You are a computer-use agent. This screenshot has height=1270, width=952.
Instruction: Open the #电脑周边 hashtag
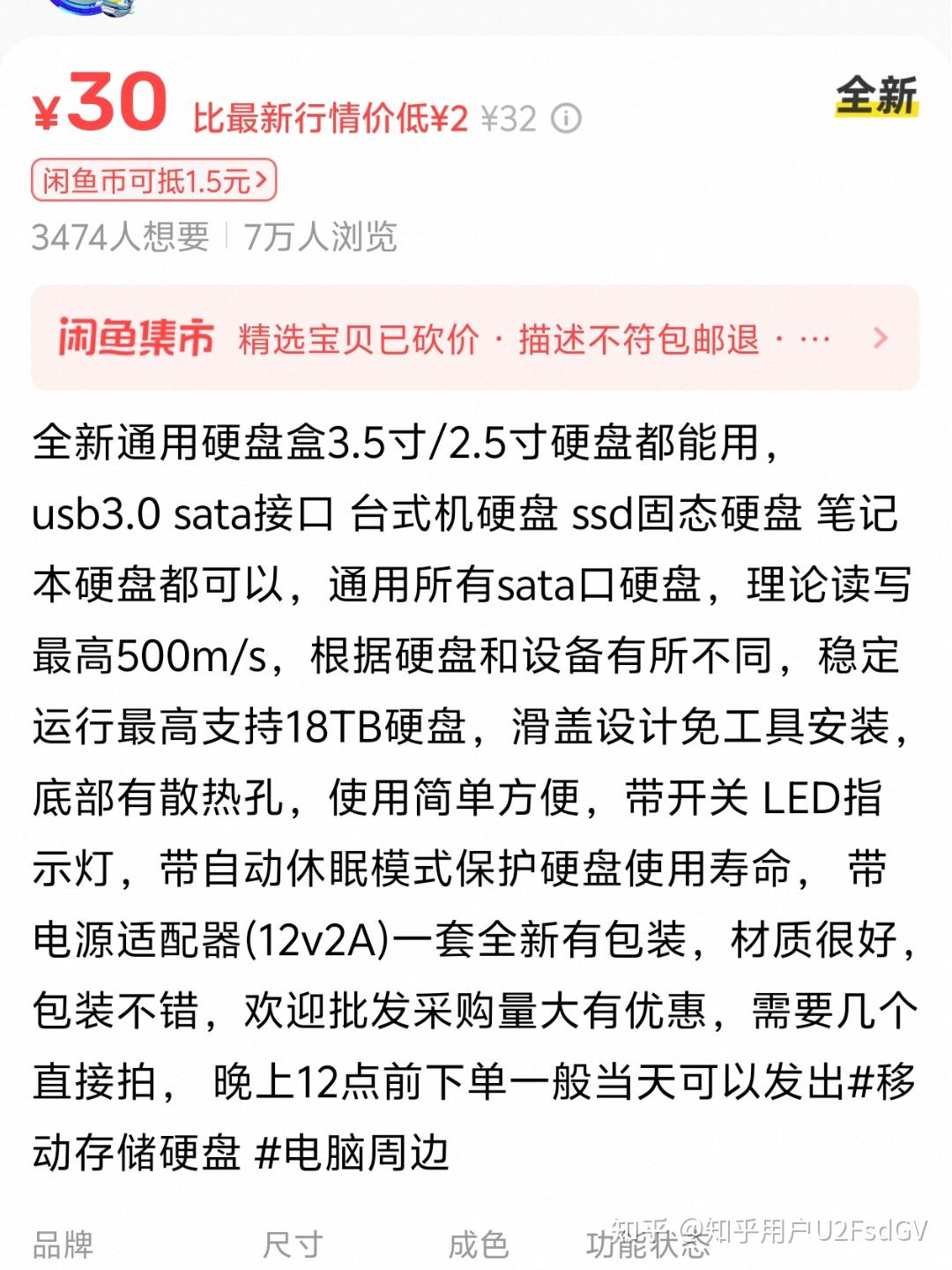(352, 1152)
